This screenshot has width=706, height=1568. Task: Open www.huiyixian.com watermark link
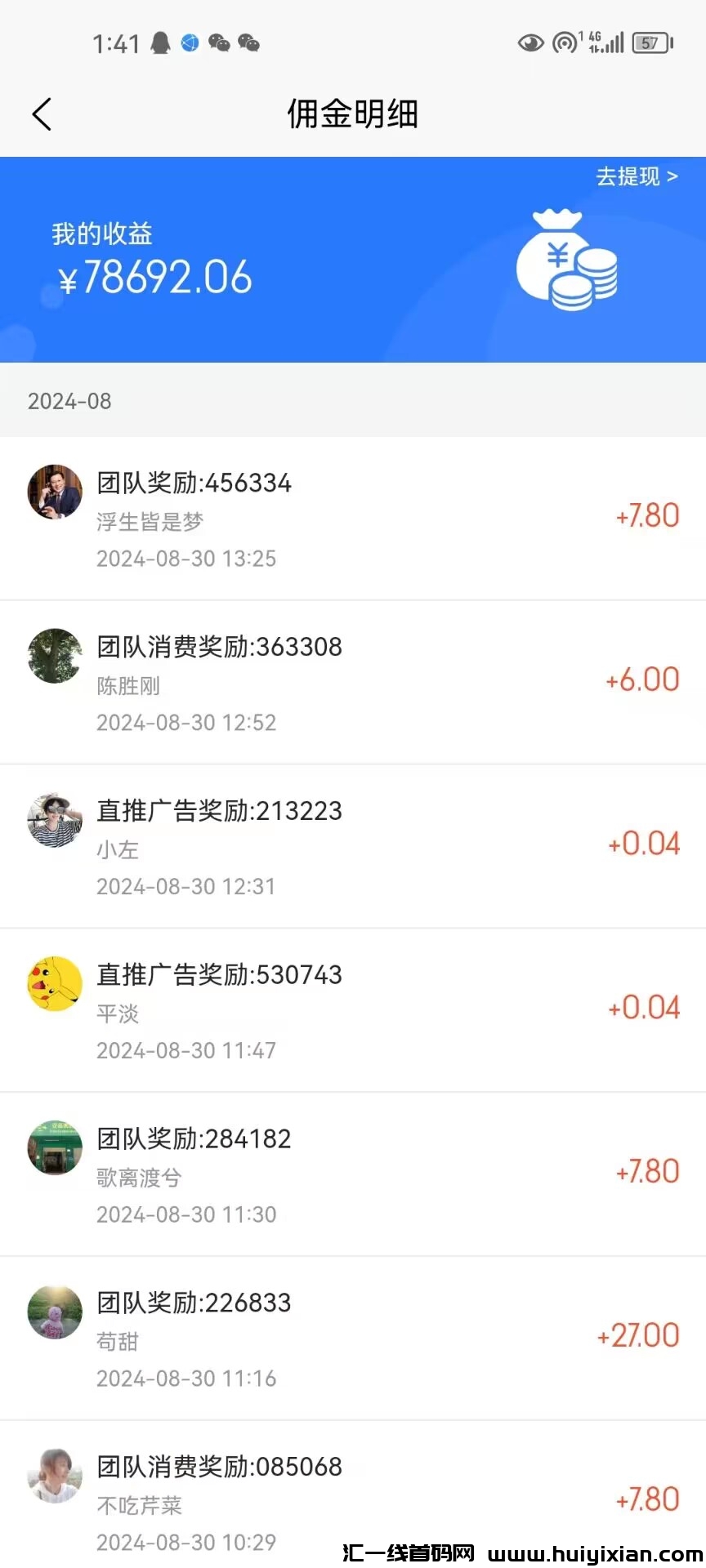(564, 1549)
